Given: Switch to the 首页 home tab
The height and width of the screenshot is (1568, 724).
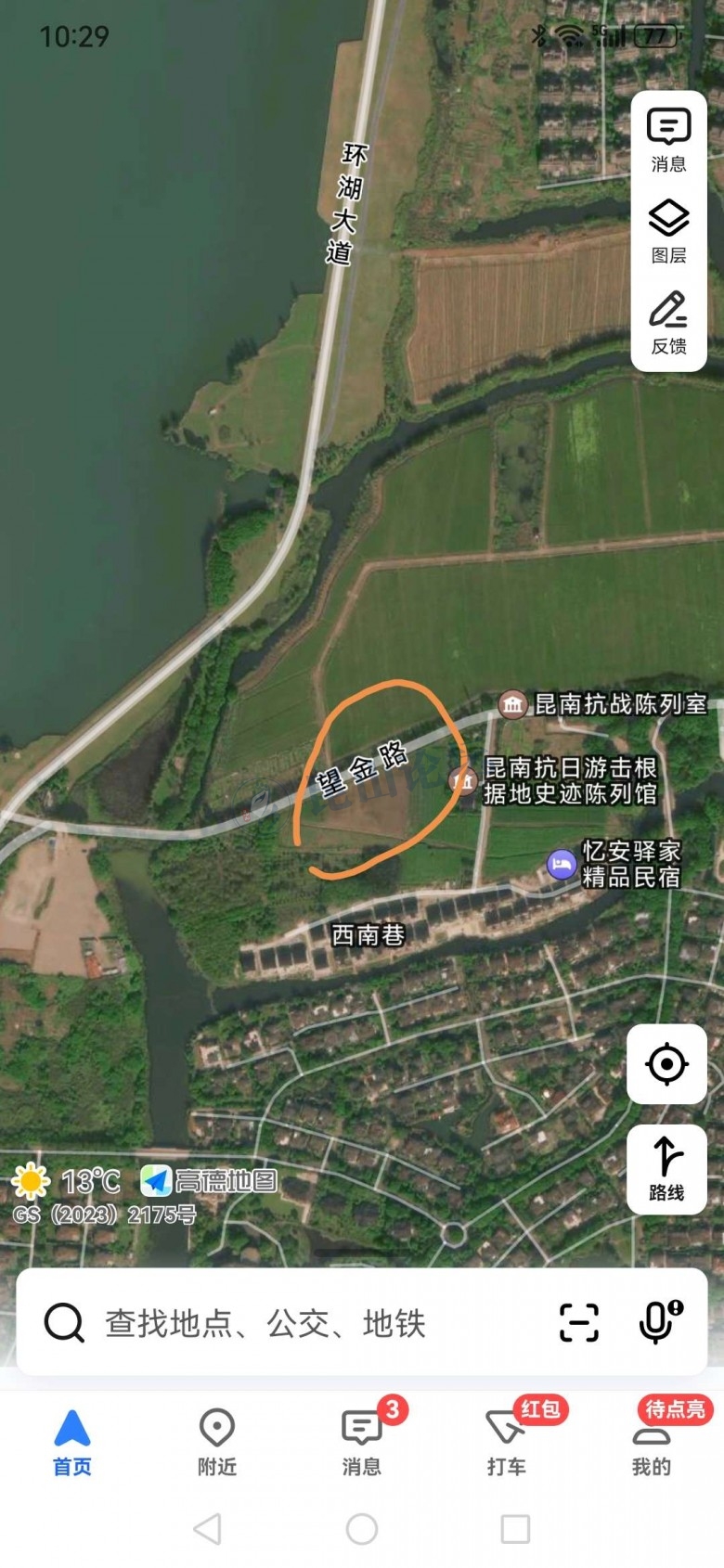Looking at the screenshot, I should 72,1443.
